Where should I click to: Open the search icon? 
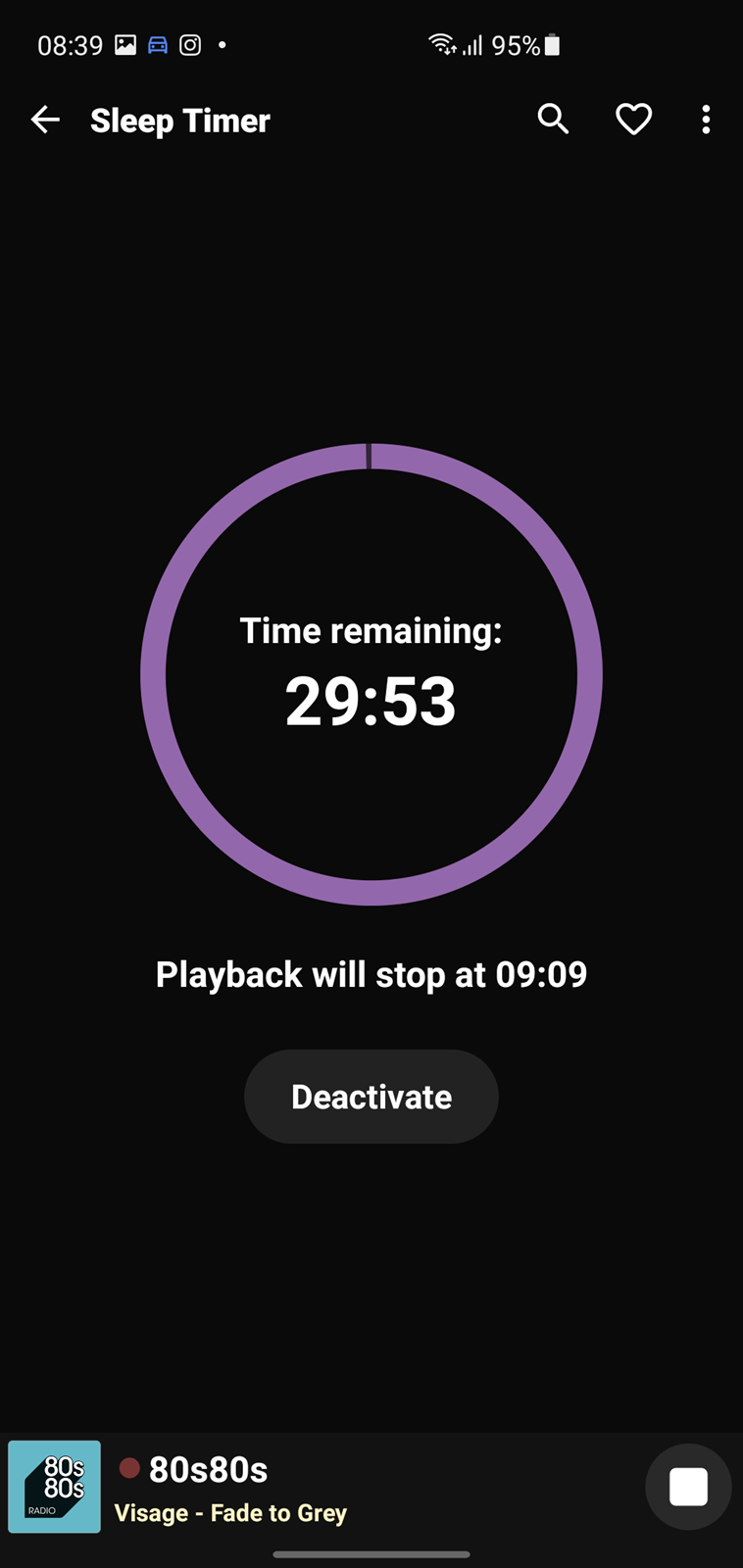coord(553,119)
